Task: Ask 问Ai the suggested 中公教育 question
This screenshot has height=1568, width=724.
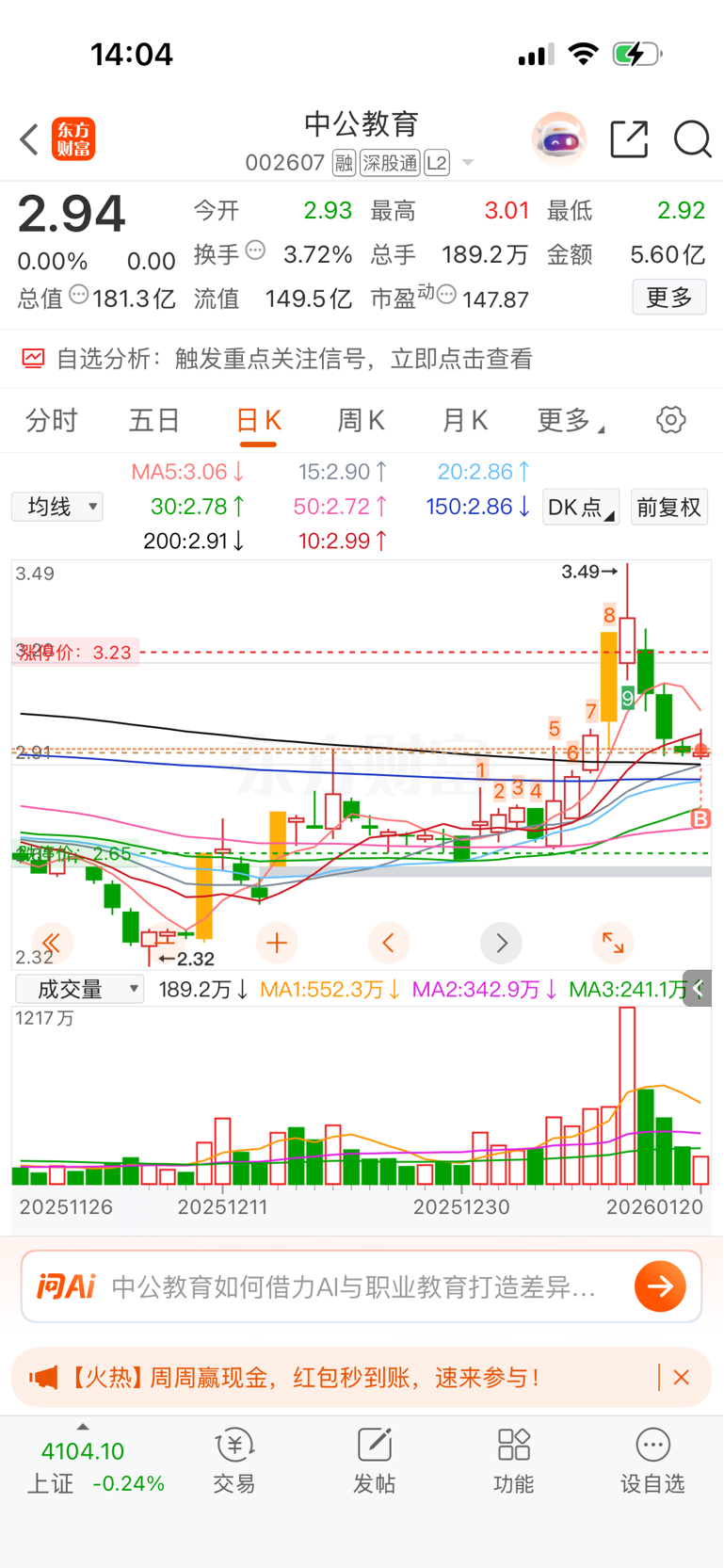Action: point(353,1286)
